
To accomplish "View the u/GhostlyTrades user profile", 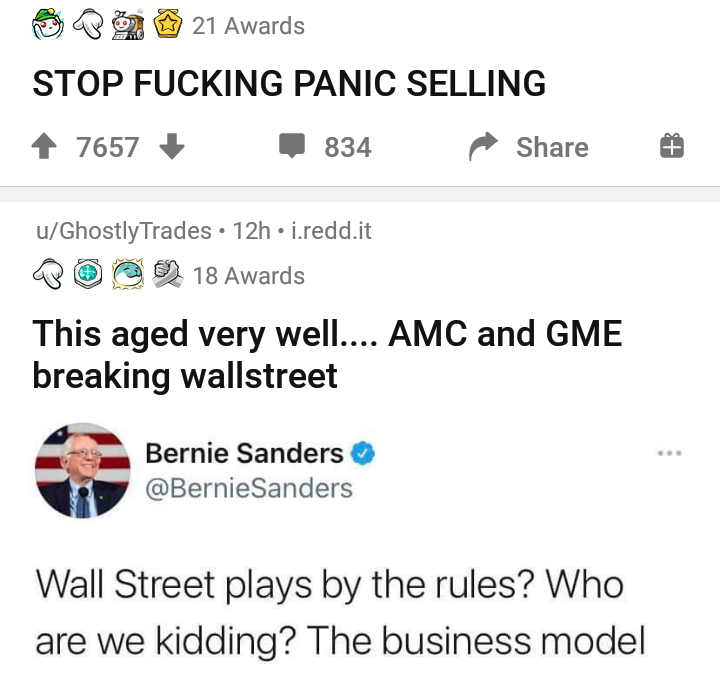I will 123,231.
